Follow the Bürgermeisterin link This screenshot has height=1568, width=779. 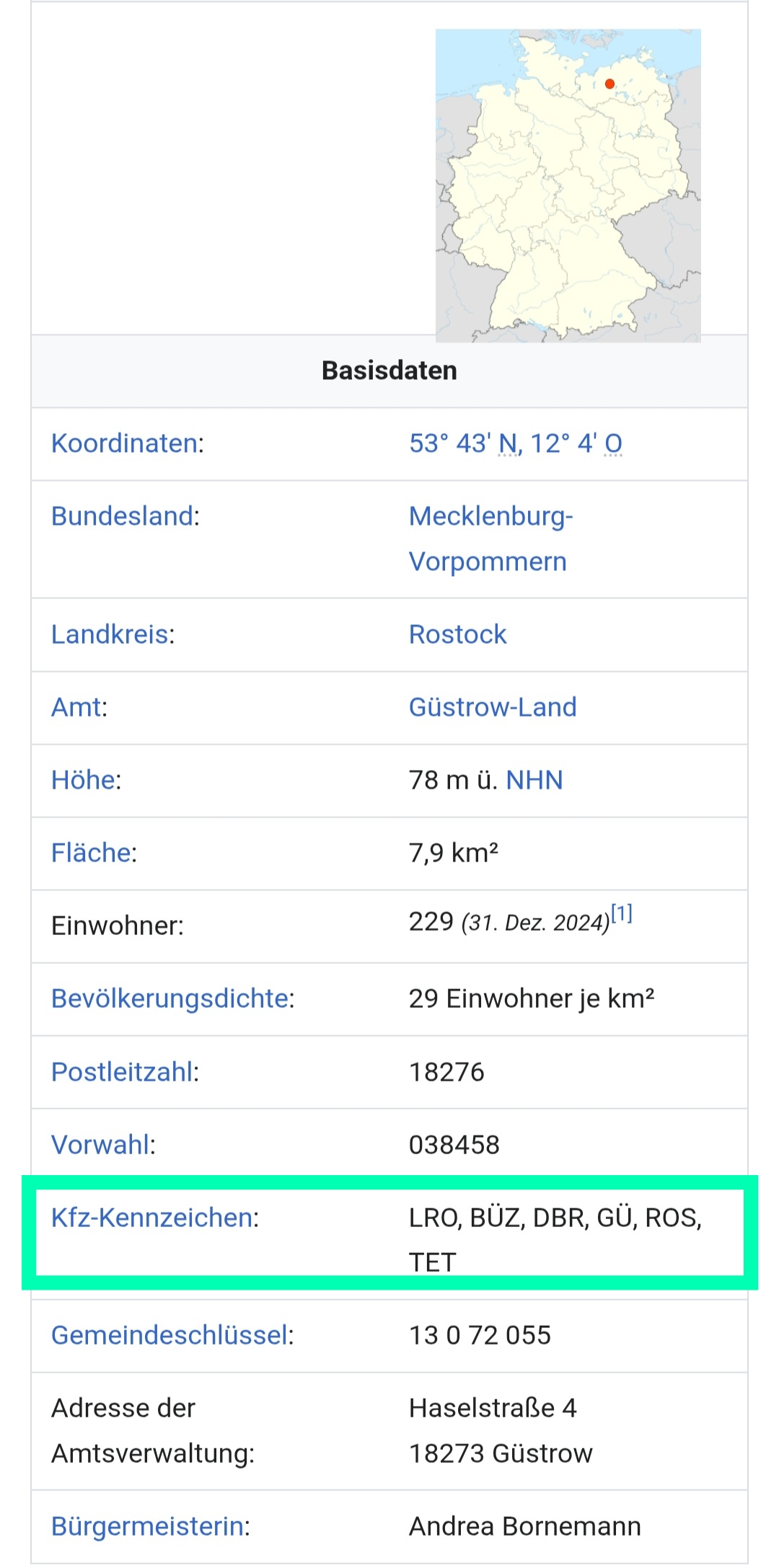pos(148,1526)
